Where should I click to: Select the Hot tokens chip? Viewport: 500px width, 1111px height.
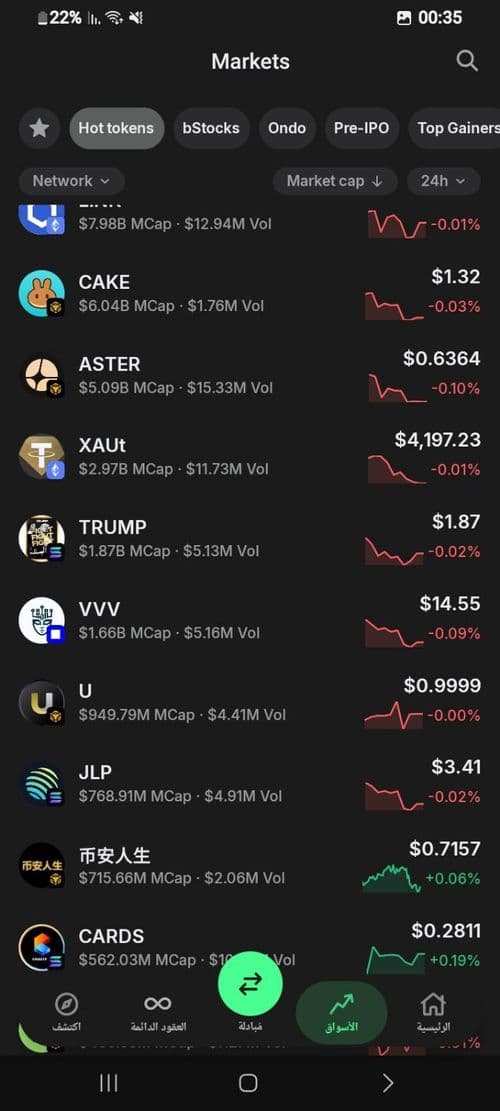point(116,128)
